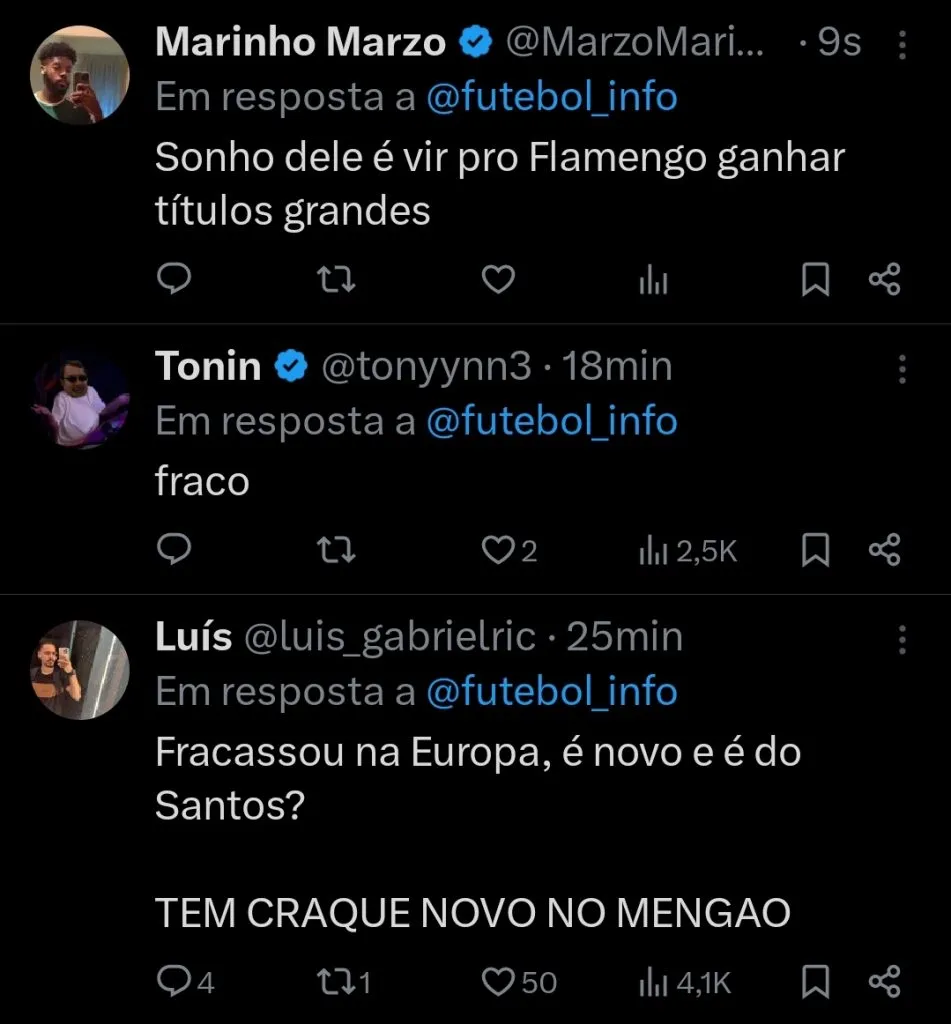Bookmark Tonin's tweet
Viewport: 951px width, 1024px height.
pos(816,551)
